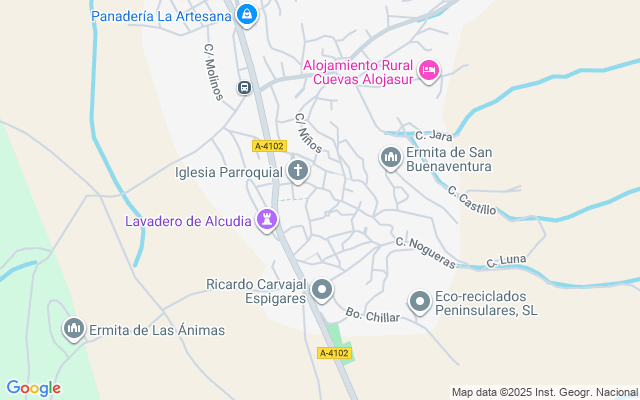This screenshot has width=640, height=400.
Task: Select the Alojamiento Rural Cuevas Alojasur pin
Action: [429, 69]
